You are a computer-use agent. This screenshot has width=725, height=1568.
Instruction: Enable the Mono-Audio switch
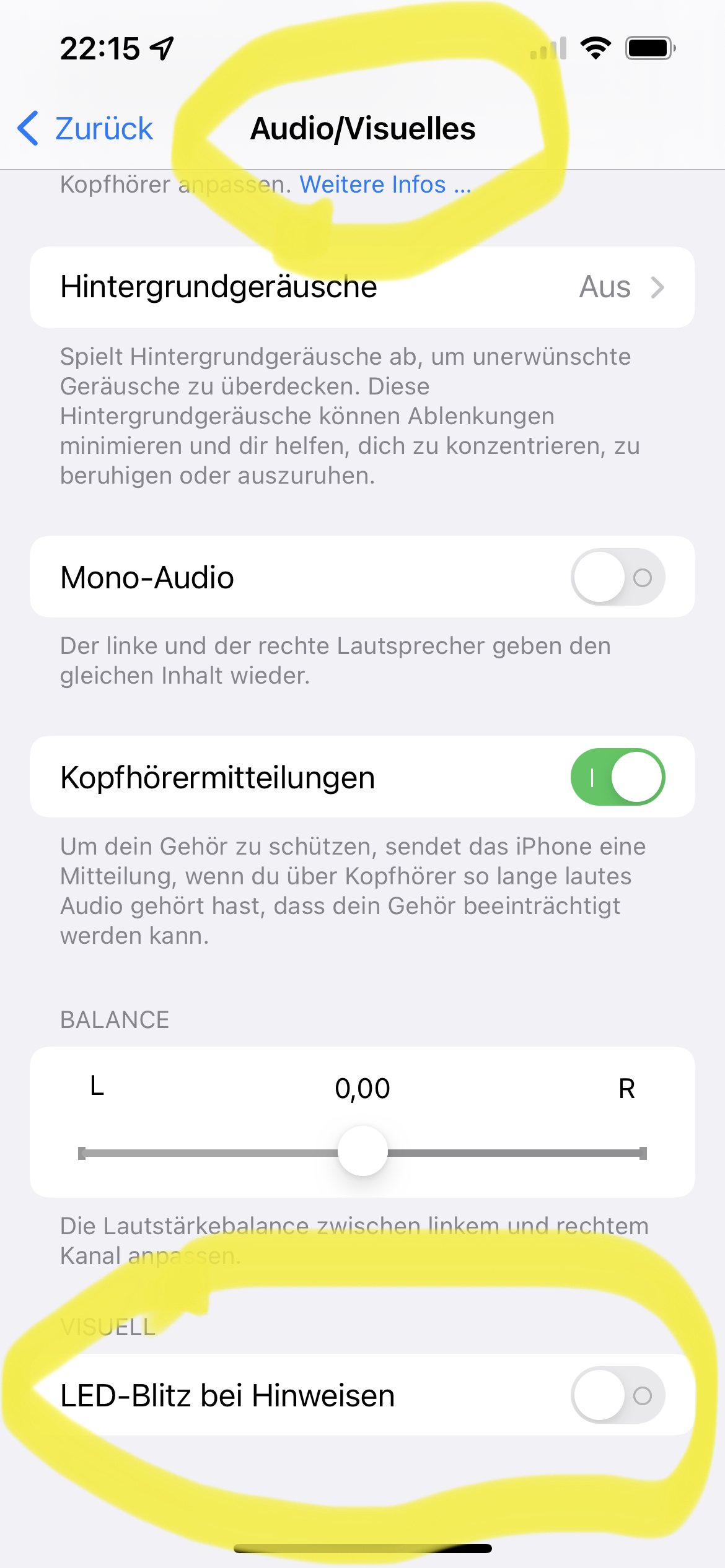tap(617, 577)
